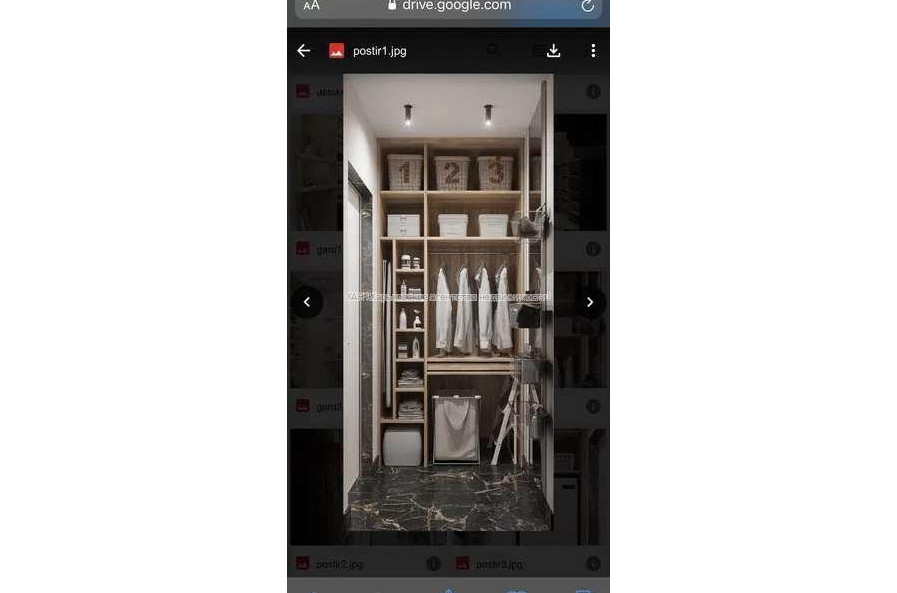Download the postir1.jpg image
Viewport: 897px width, 593px height.
tap(553, 51)
